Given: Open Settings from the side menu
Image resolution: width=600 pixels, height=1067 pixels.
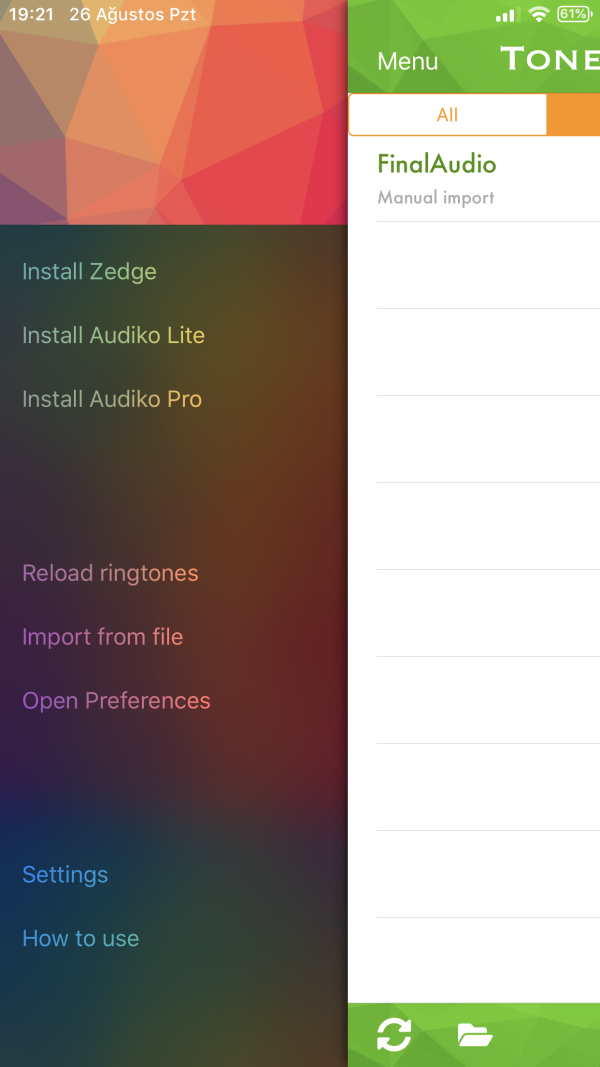Looking at the screenshot, I should tap(65, 875).
